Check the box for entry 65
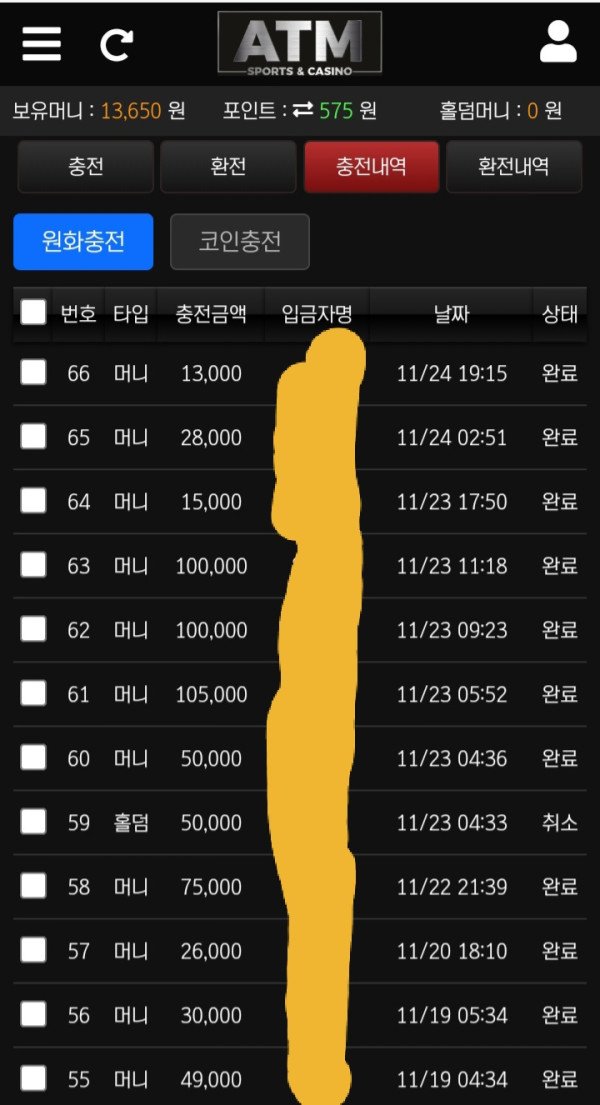600x1105 pixels. (x=33, y=437)
